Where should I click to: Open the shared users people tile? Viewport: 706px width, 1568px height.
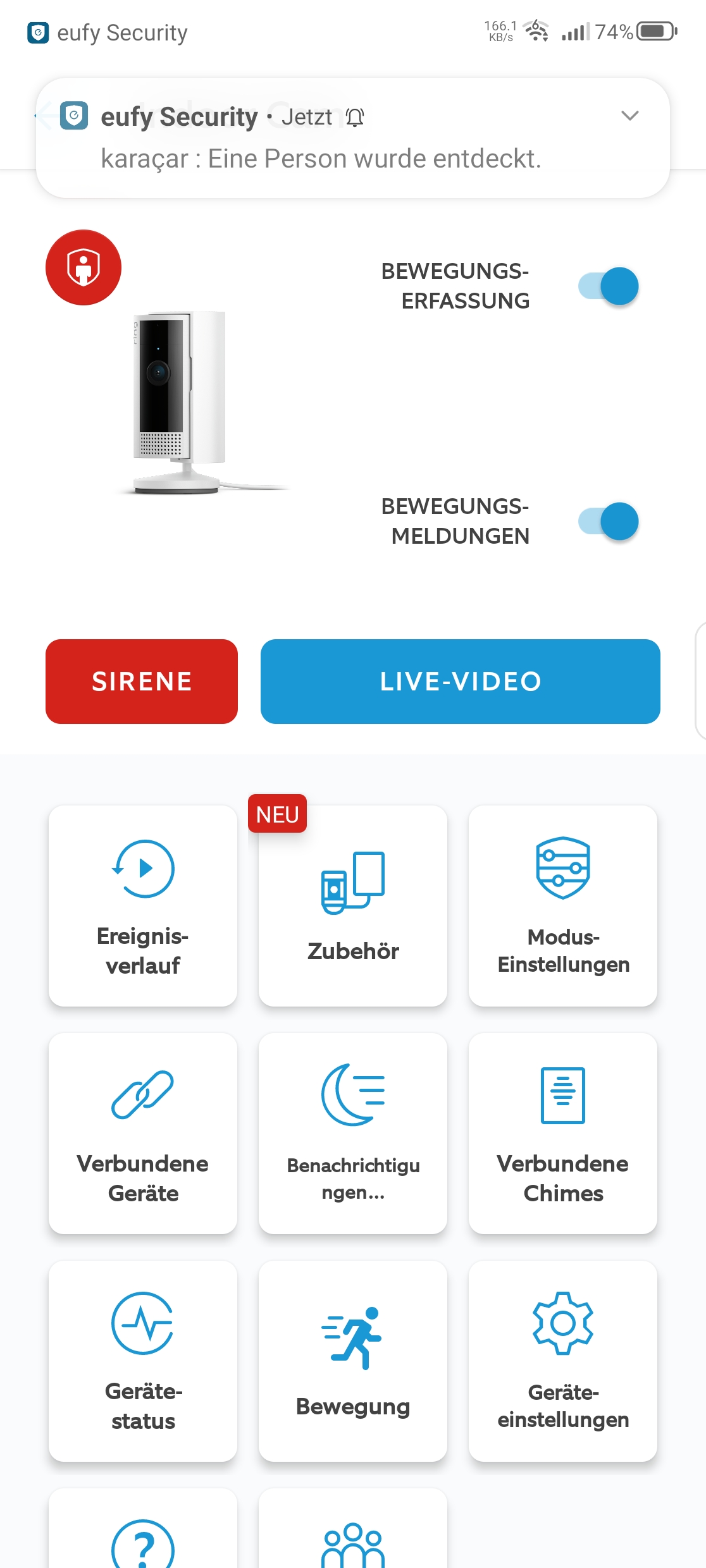(353, 1536)
